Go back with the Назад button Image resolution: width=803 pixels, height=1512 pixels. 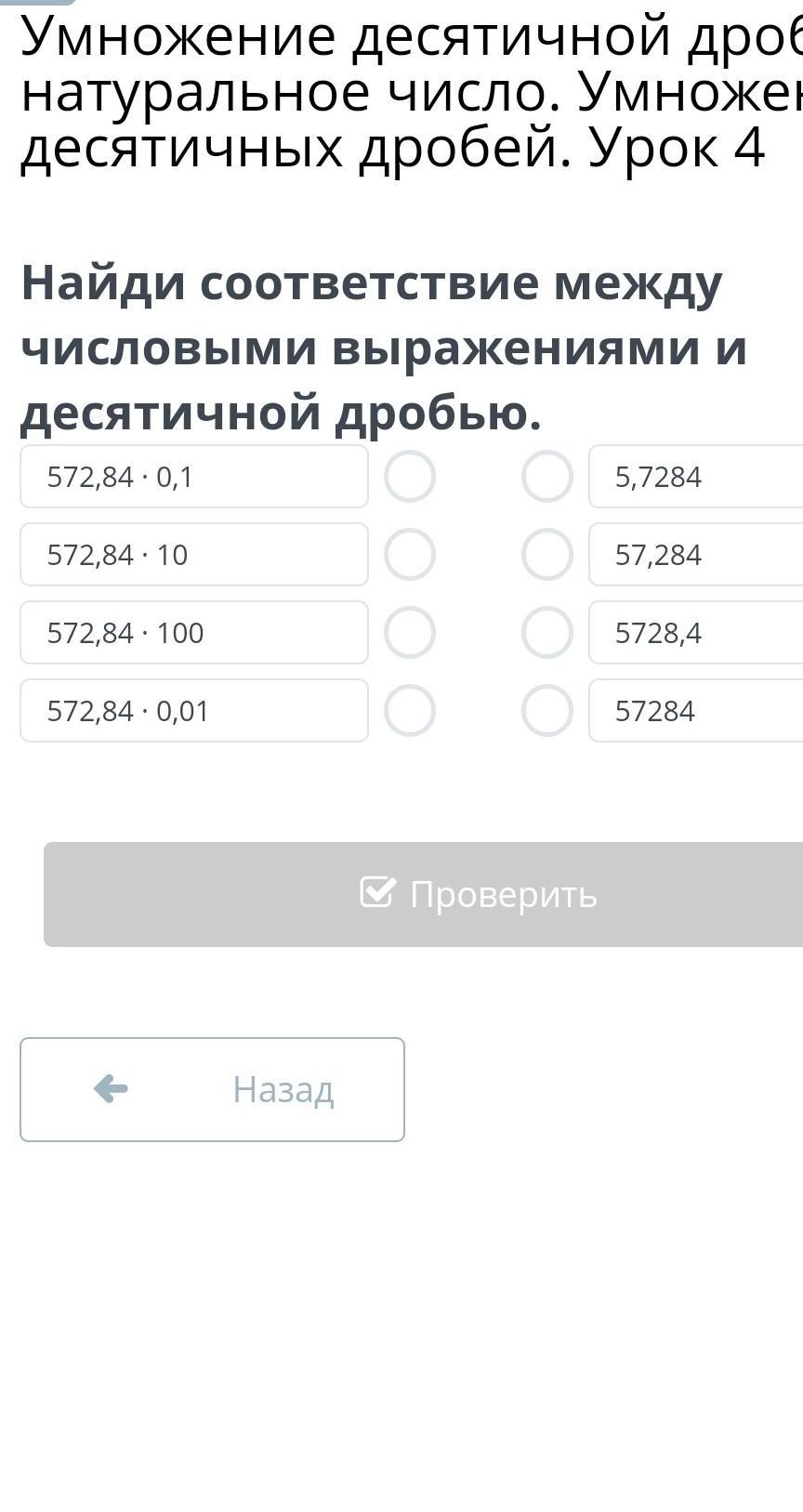[x=212, y=1089]
